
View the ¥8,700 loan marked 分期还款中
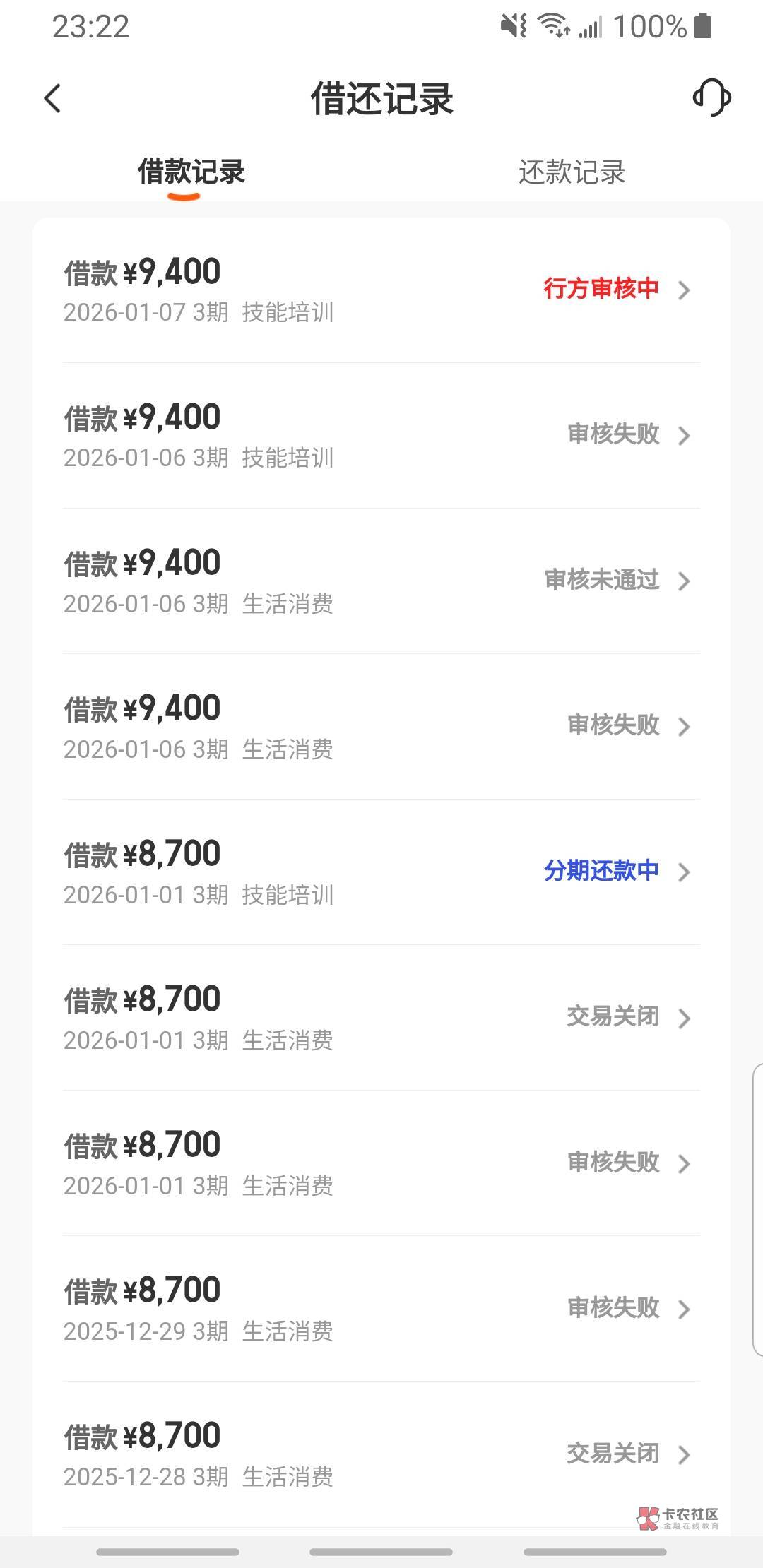point(381,872)
